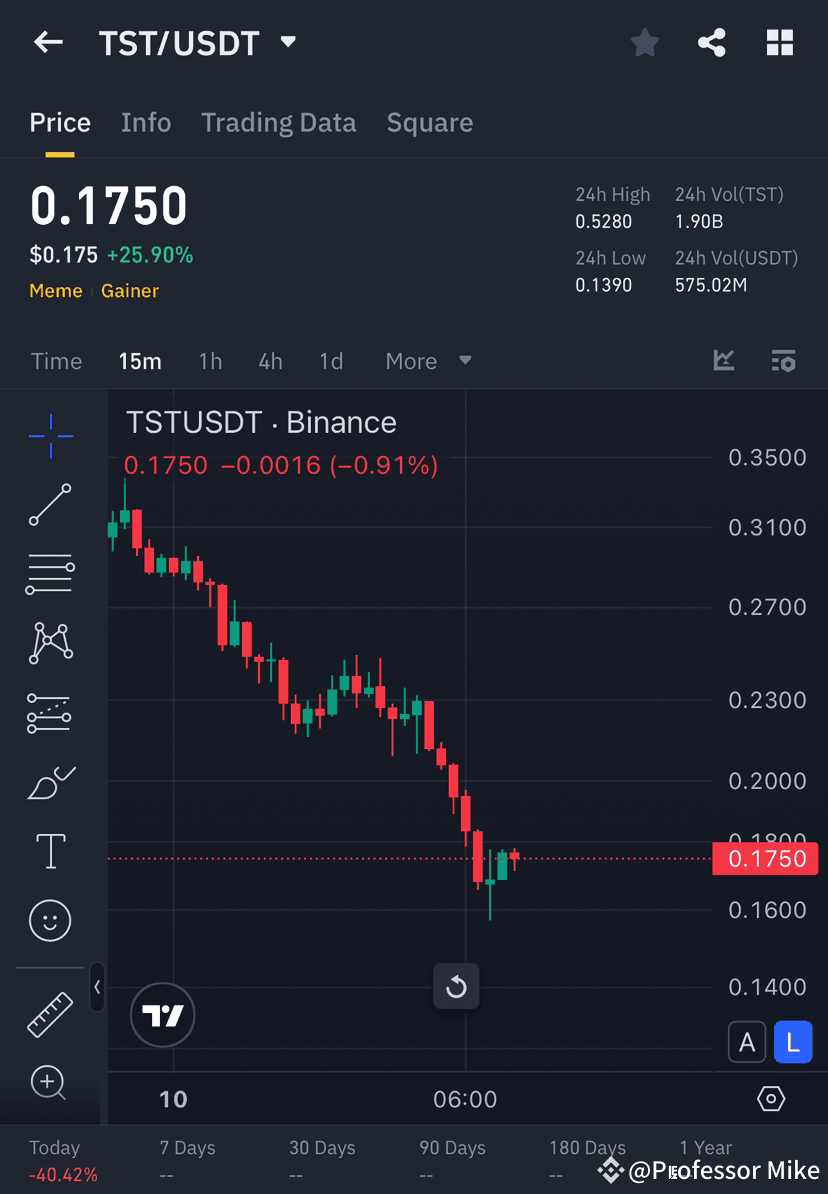
Task: Reset the chart view with refresh button
Action: [456, 986]
